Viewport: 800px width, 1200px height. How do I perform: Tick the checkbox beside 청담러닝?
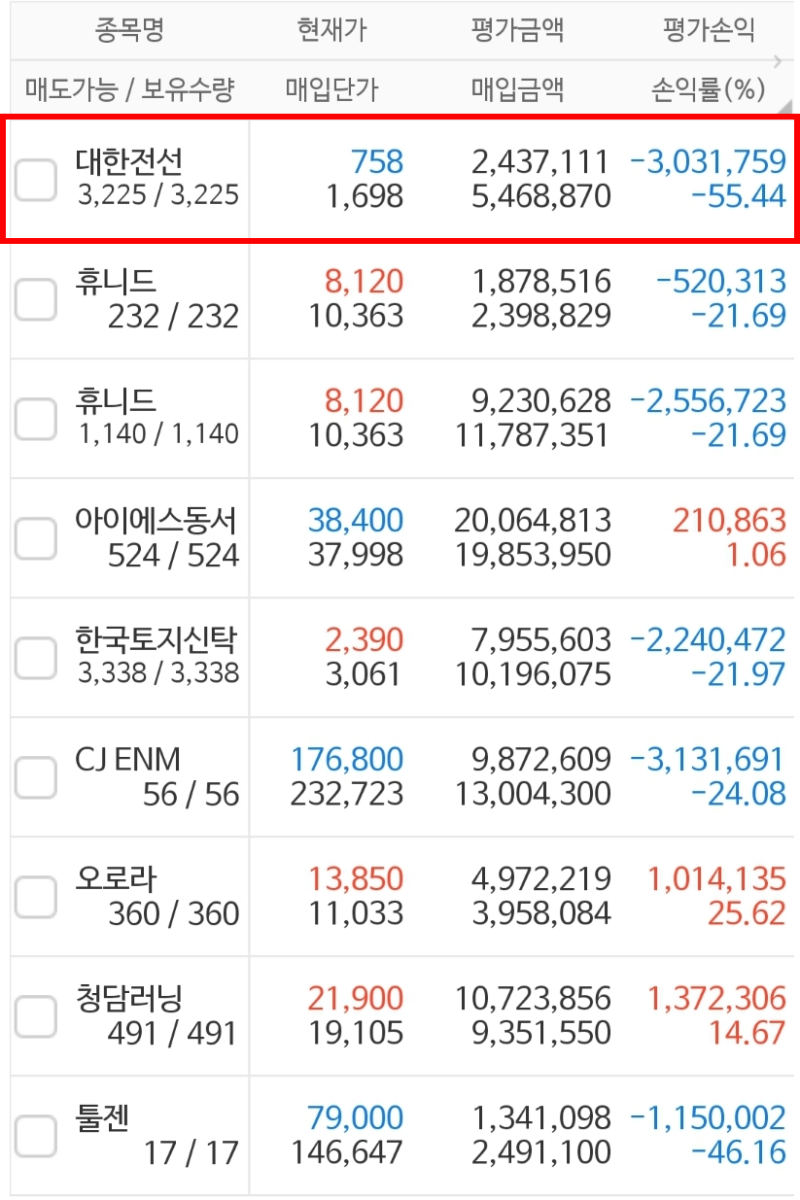pyautogui.click(x=36, y=1016)
